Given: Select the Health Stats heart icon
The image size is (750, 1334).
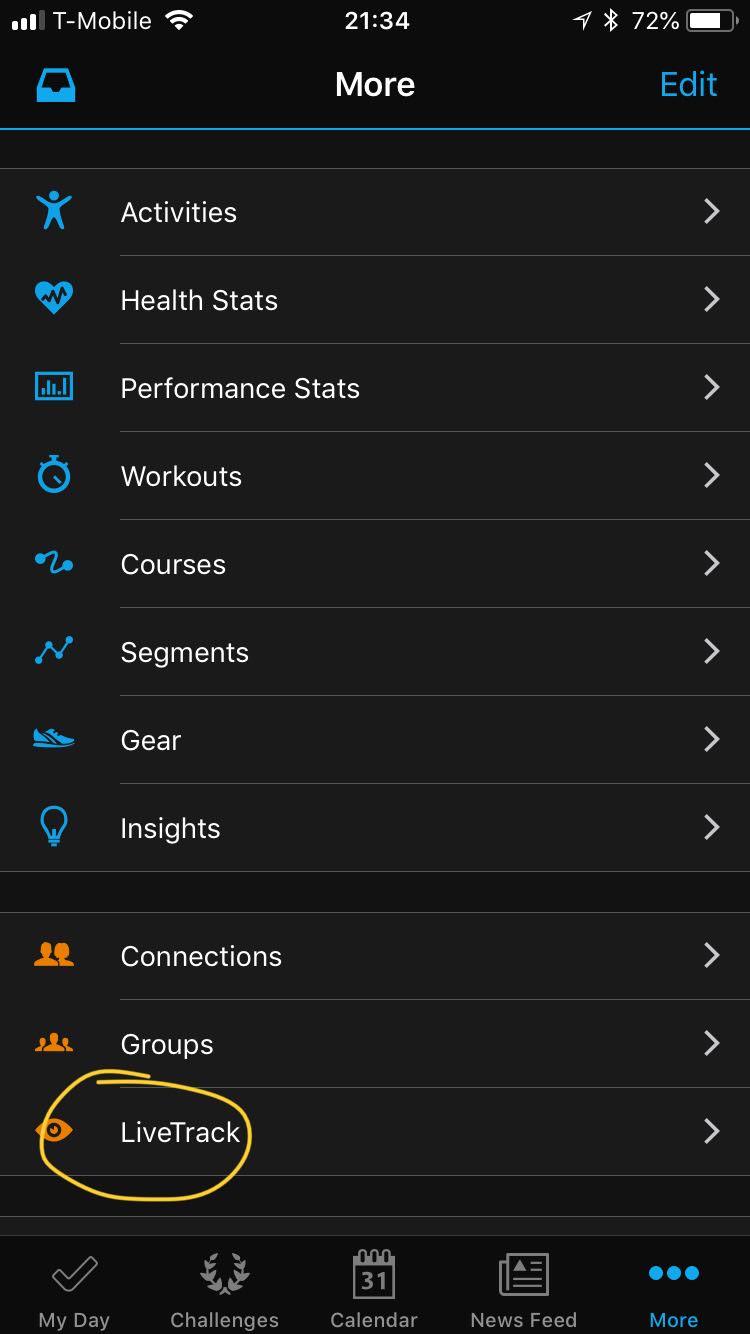Looking at the screenshot, I should coord(55,299).
